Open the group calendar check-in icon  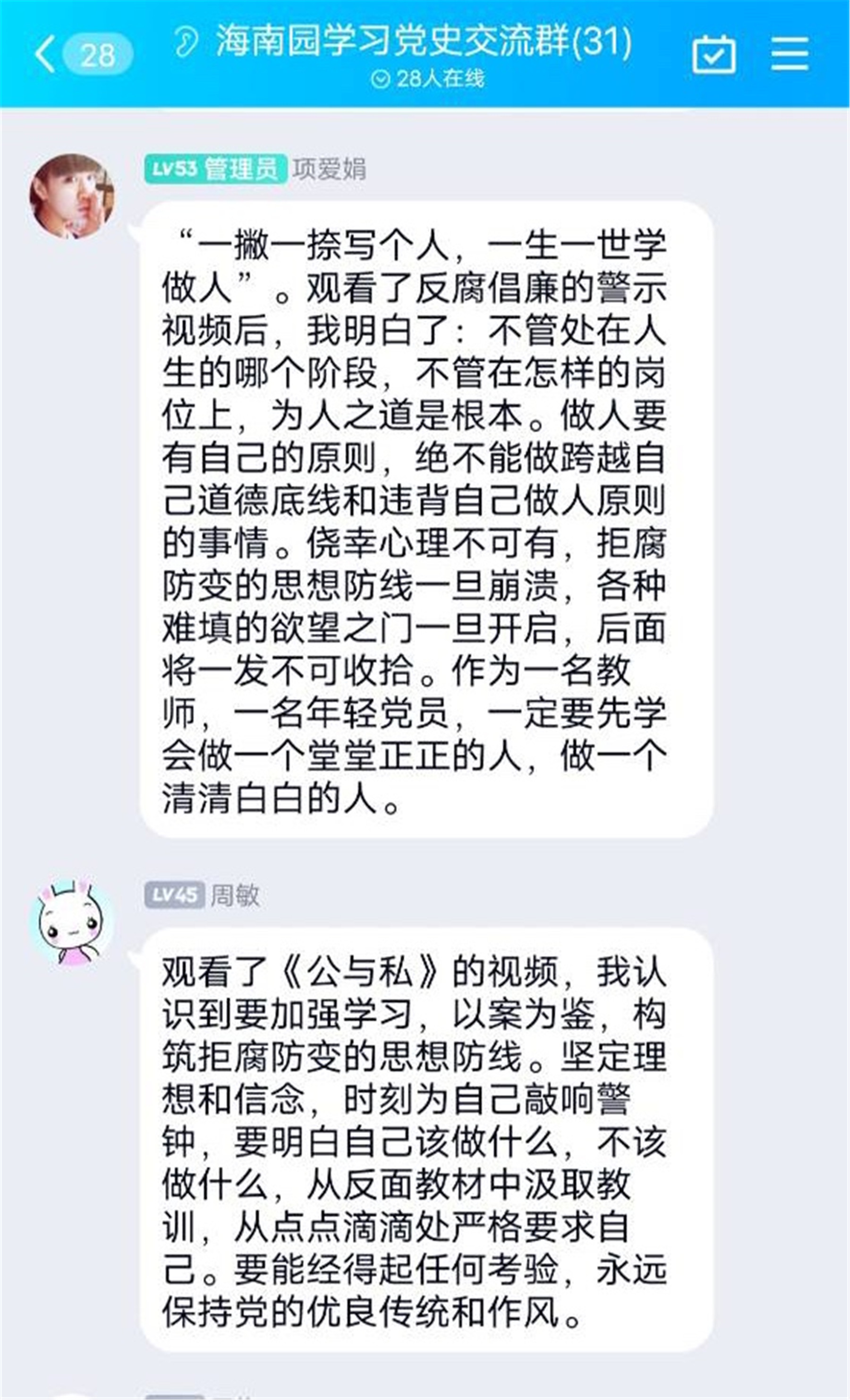713,54
